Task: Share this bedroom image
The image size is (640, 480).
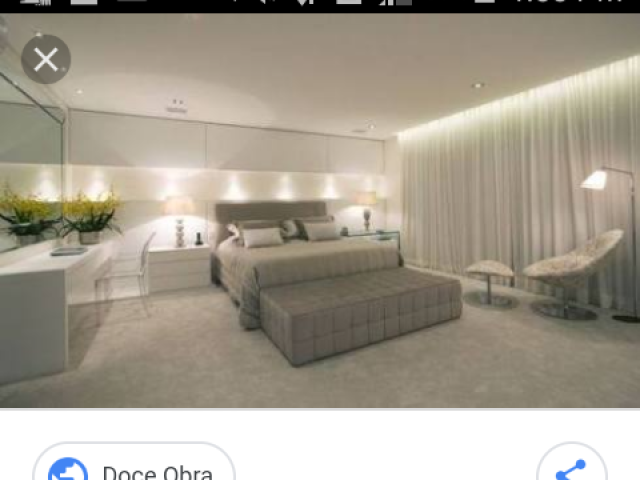Action: click(570, 468)
